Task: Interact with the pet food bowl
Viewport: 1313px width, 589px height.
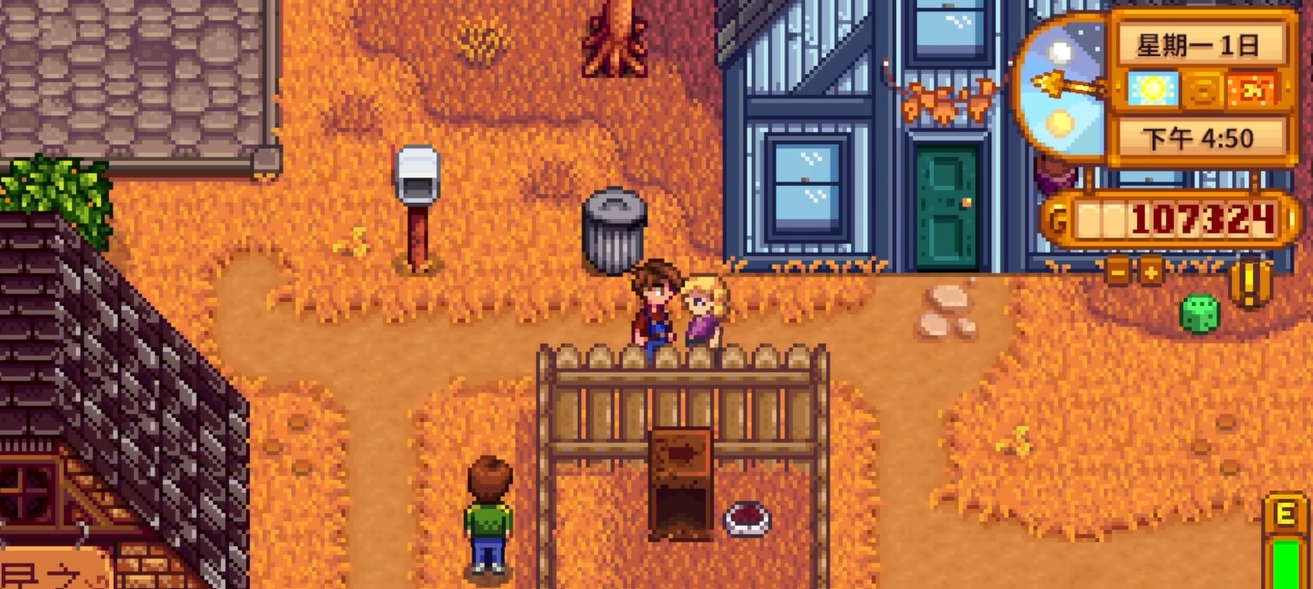Action: click(747, 518)
